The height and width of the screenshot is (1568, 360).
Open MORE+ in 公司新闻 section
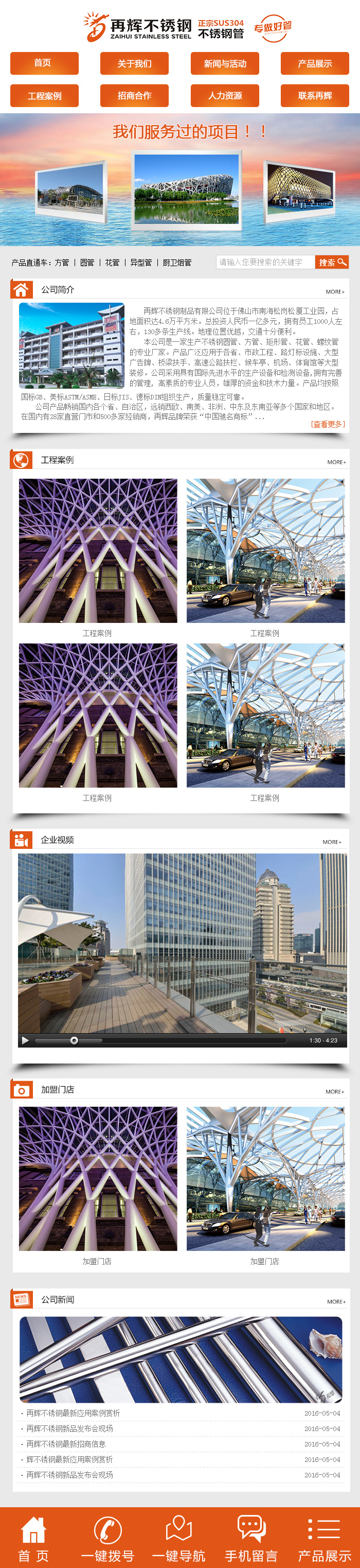coord(336,1301)
